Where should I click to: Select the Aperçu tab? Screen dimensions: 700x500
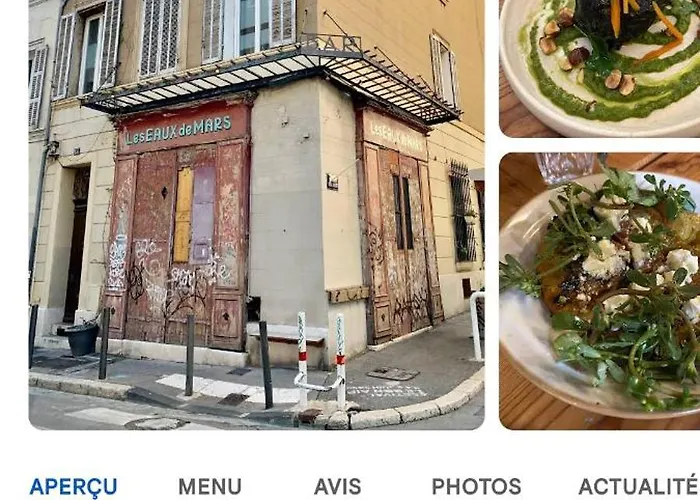[x=73, y=487]
